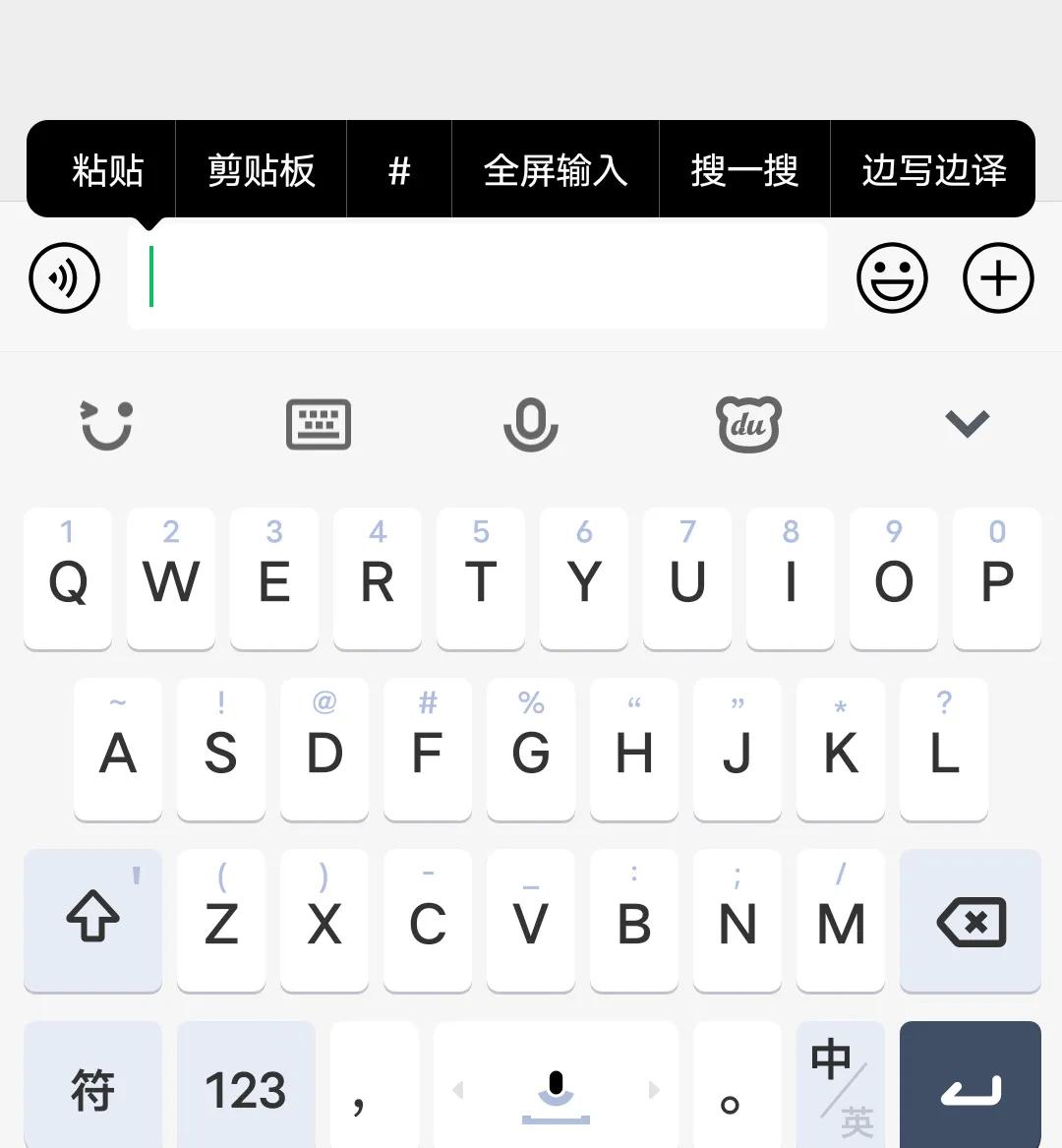Open the clipboard via 剪贴板

pyautogui.click(x=261, y=168)
